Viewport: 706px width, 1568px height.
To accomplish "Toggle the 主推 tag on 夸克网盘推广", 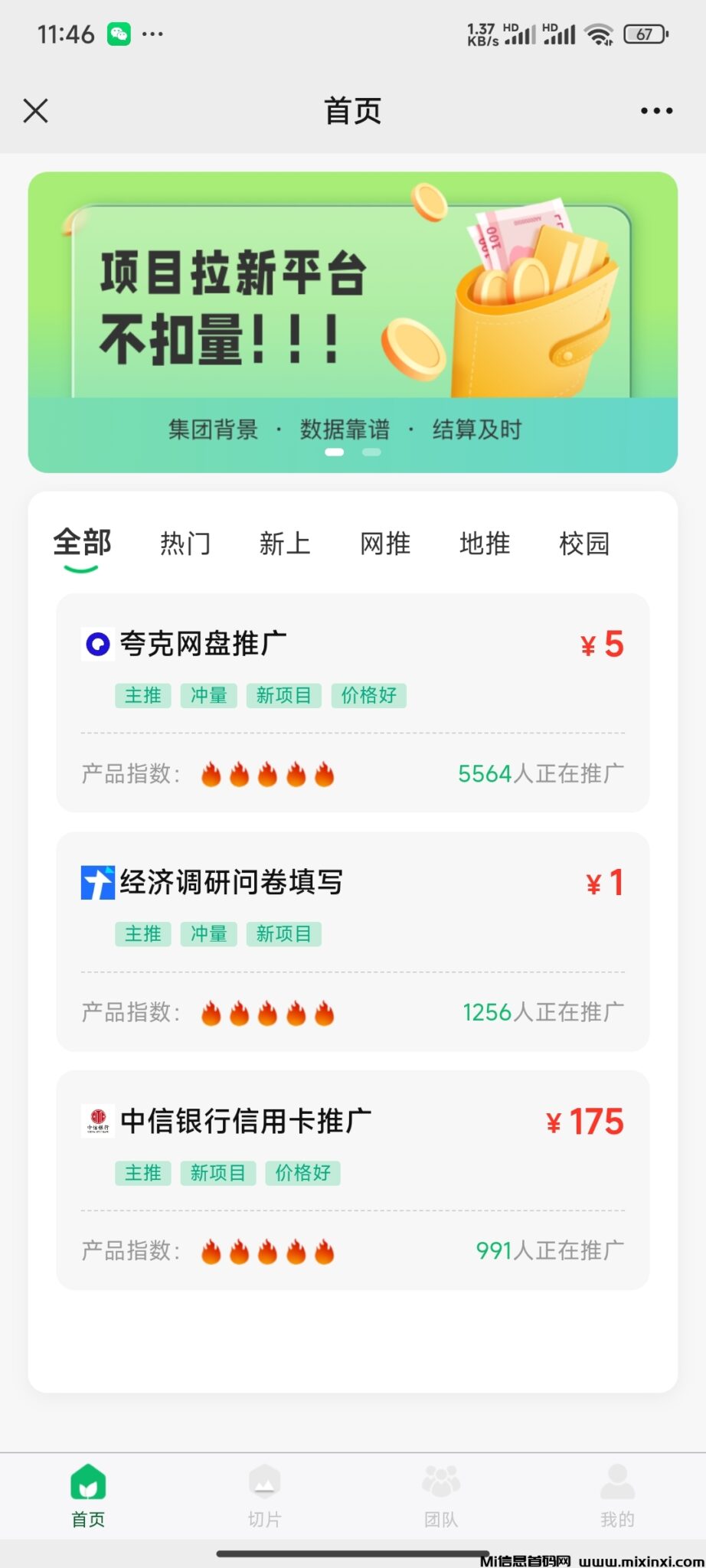I will (142, 695).
